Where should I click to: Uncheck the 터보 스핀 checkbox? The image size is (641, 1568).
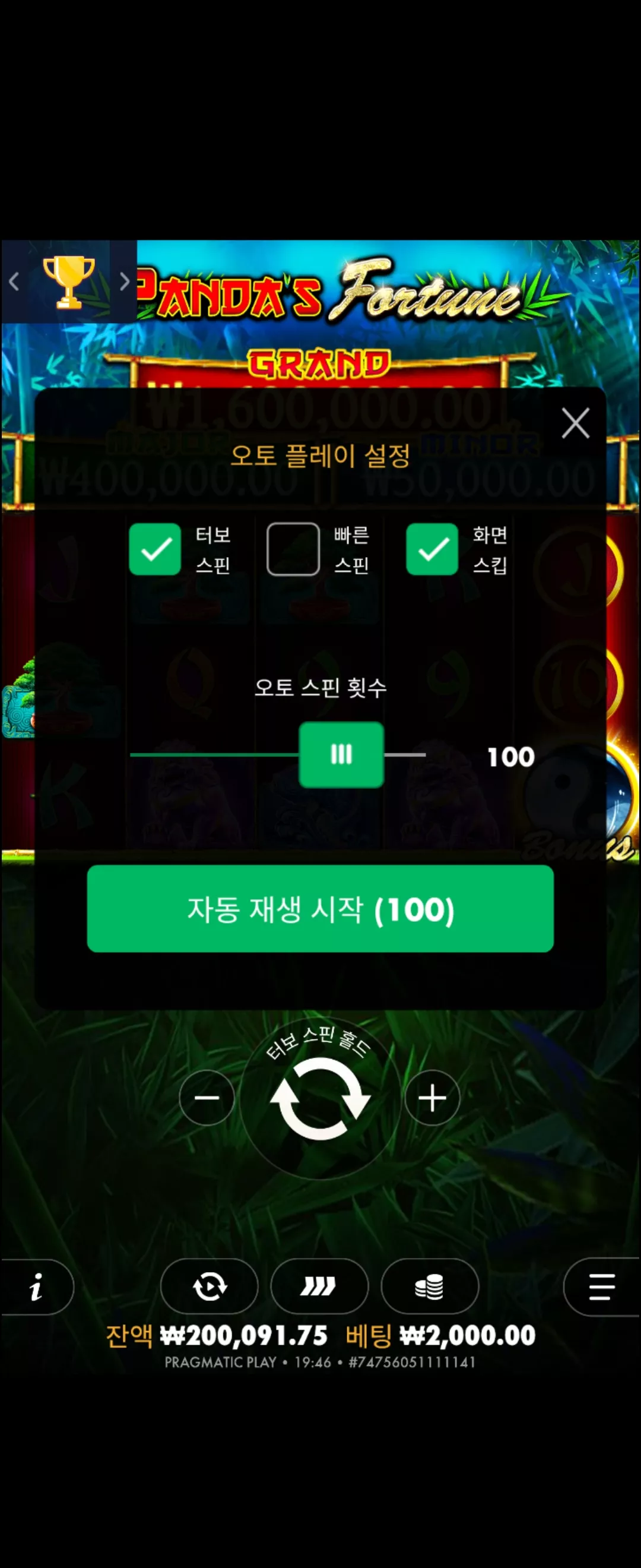[x=155, y=549]
